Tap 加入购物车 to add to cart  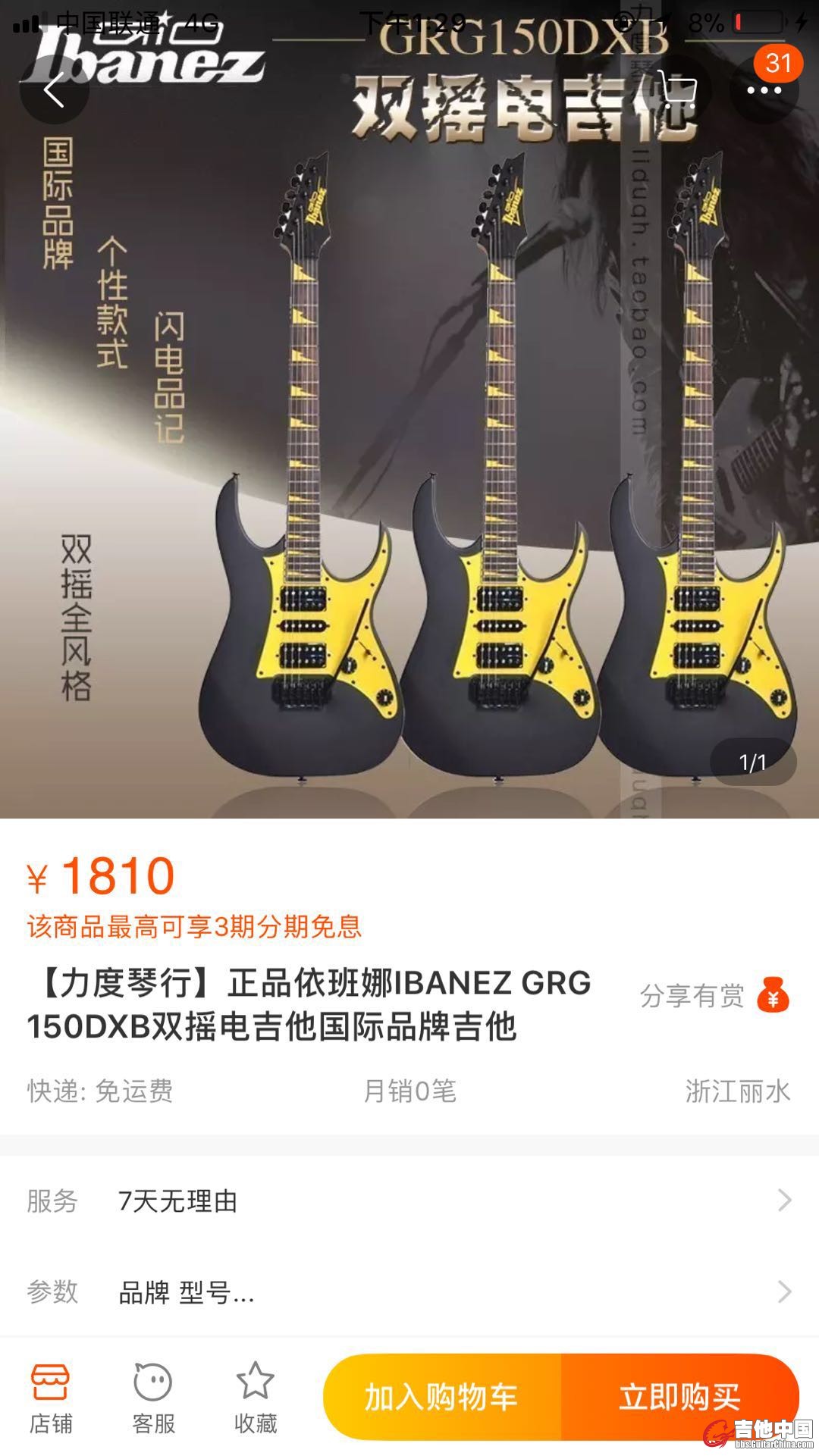(442, 1396)
